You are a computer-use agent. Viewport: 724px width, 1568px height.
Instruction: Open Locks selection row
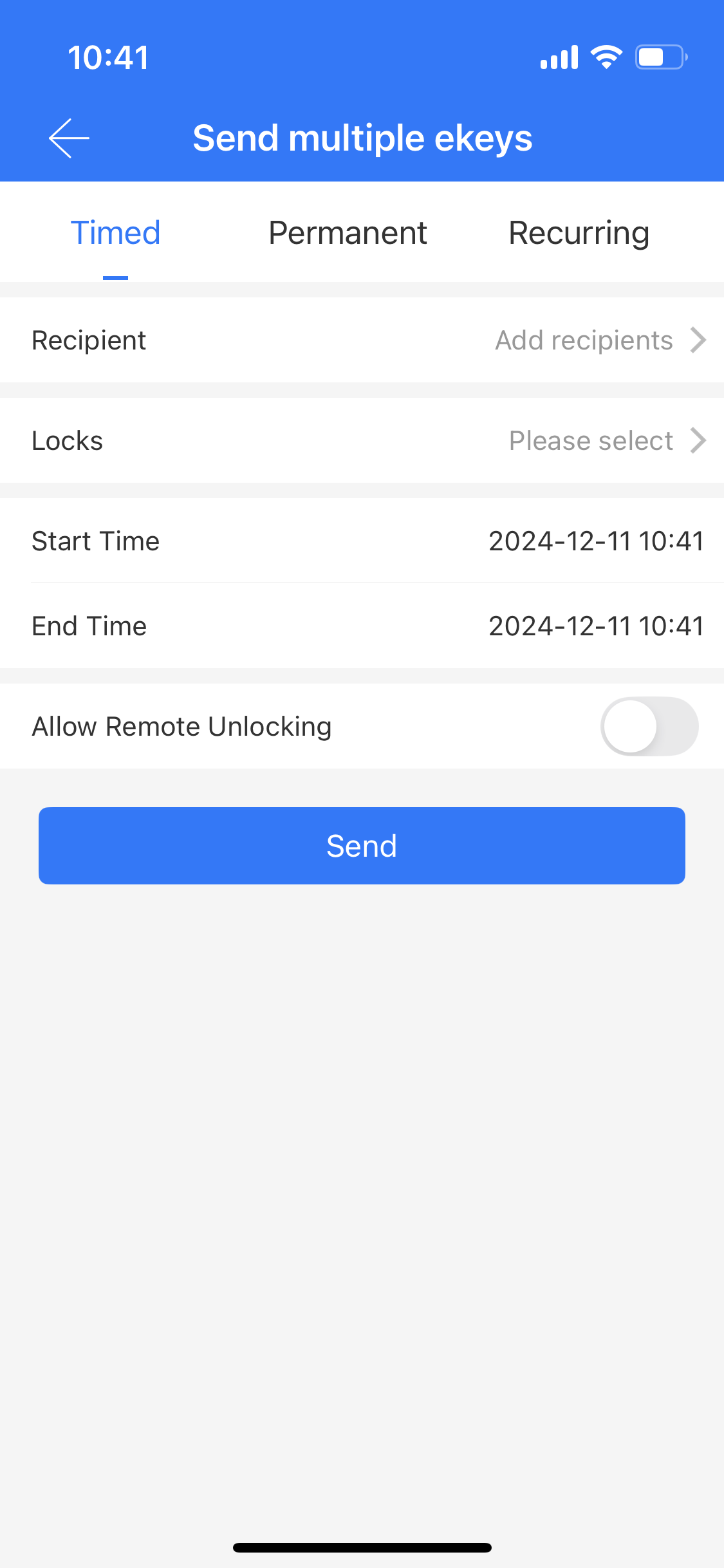(x=362, y=440)
